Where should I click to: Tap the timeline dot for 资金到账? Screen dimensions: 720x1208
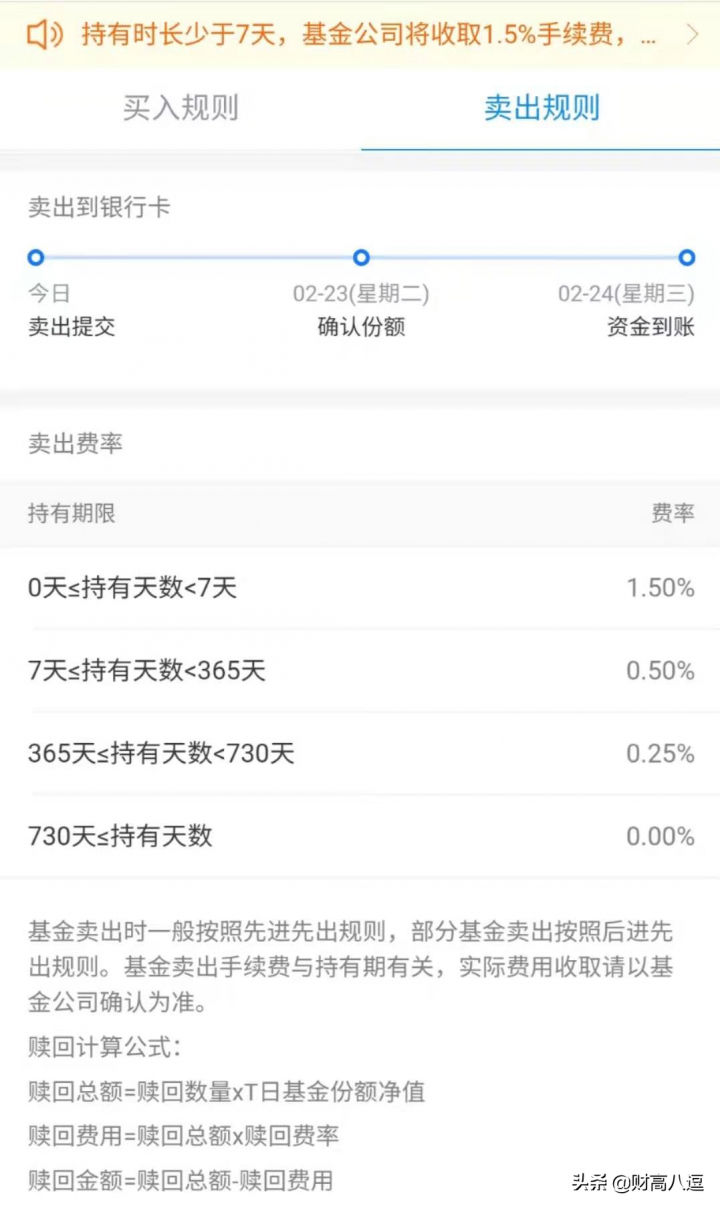(x=687, y=258)
